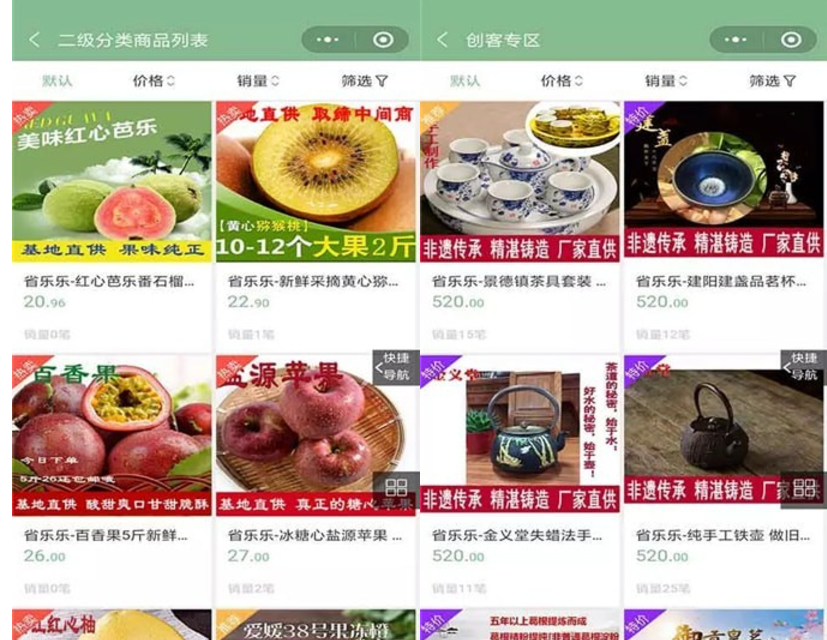This screenshot has height=640, width=827.
Task: Select 默认 sorting in 创客专区
Action: pyautogui.click(x=464, y=81)
